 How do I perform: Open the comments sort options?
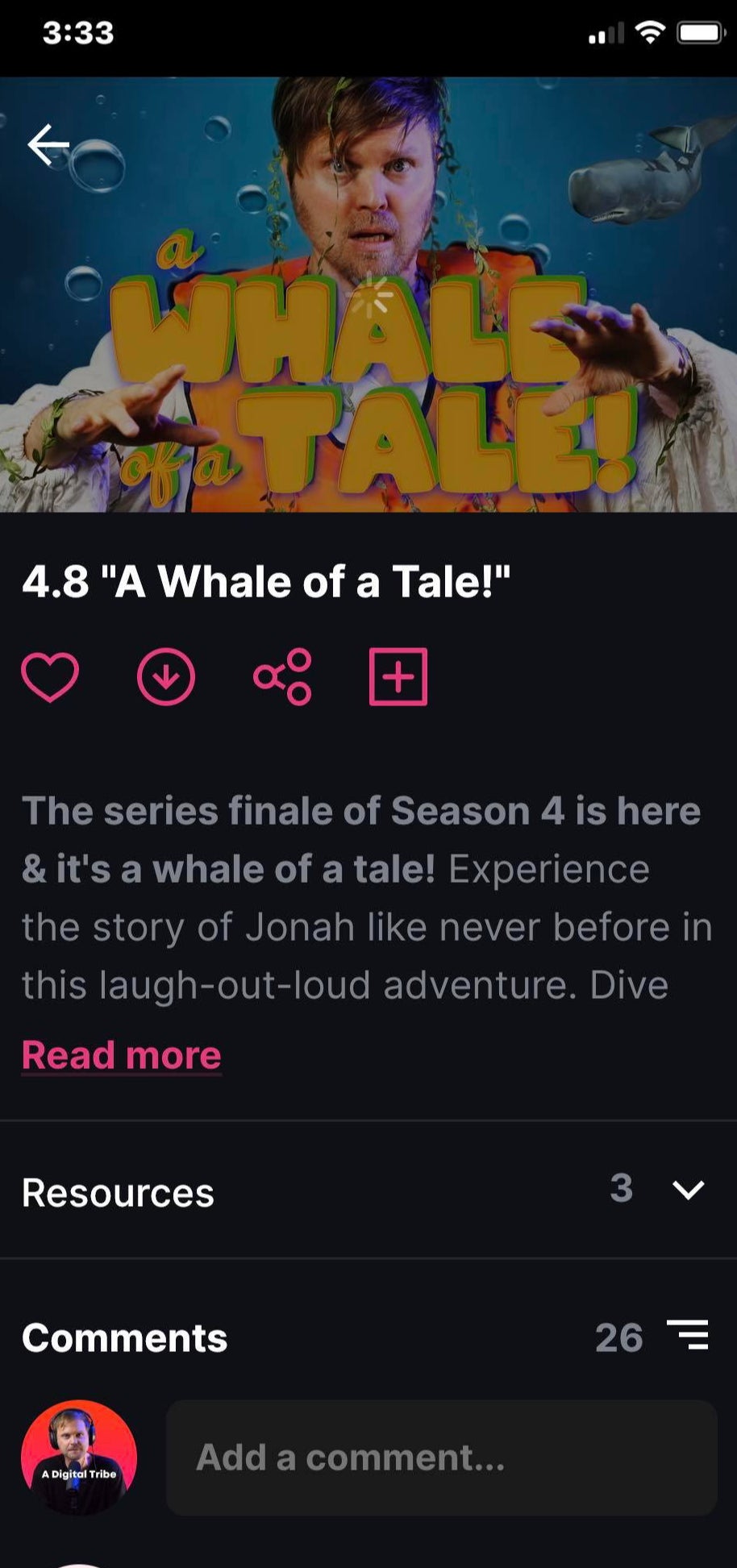(688, 1336)
